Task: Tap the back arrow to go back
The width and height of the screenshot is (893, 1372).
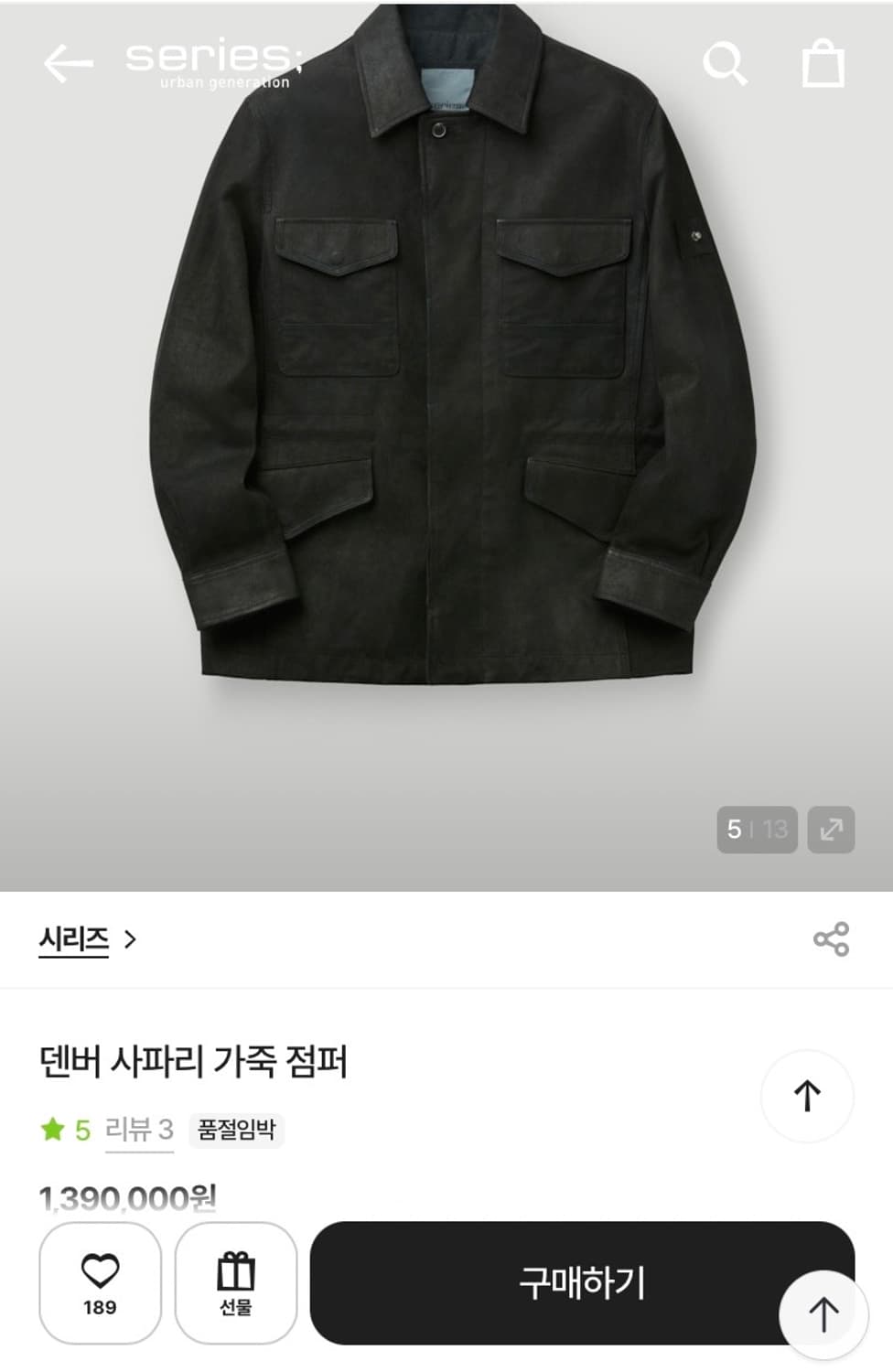Action: (x=65, y=64)
